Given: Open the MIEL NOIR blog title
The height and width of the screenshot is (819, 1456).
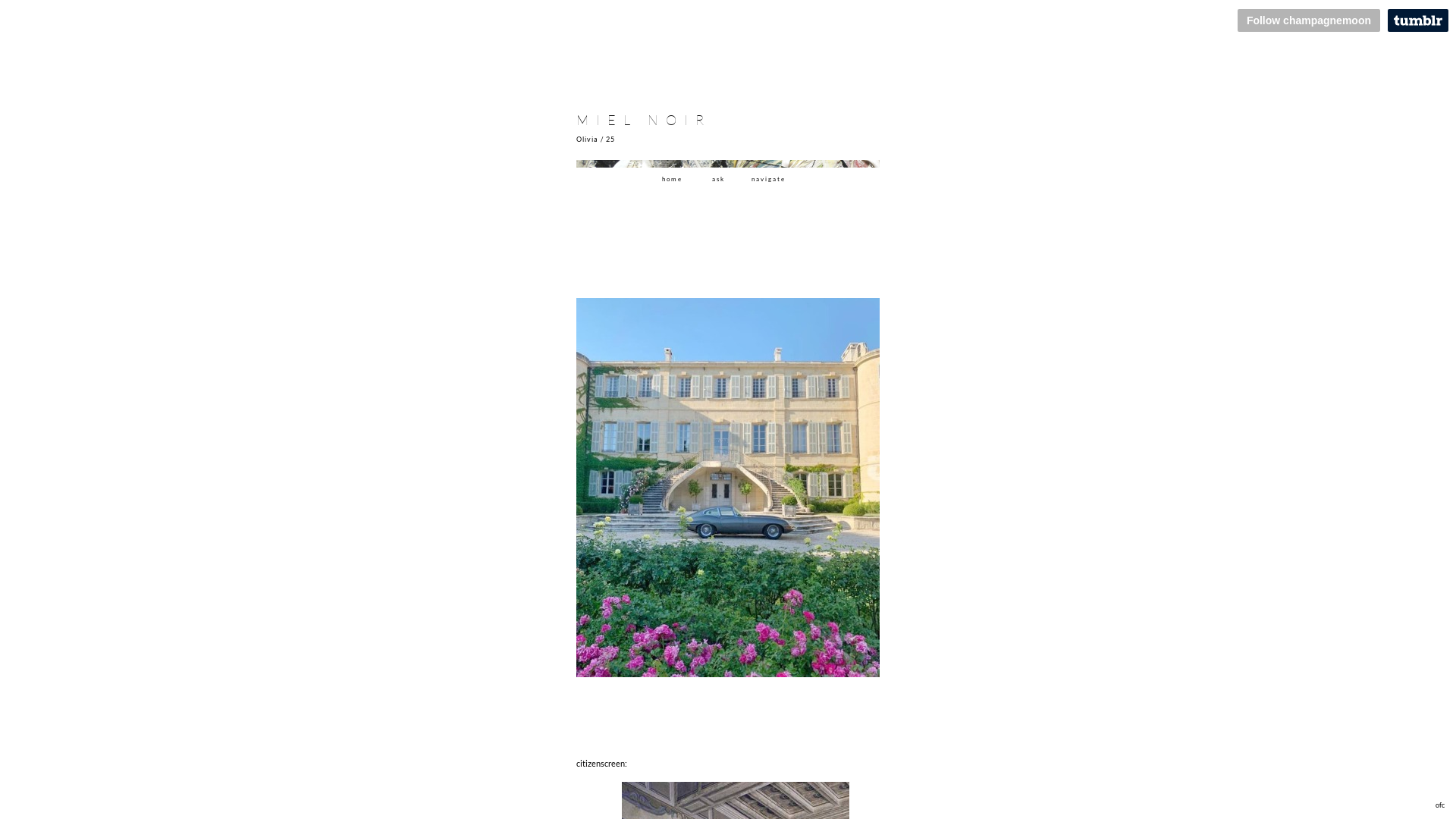Looking at the screenshot, I should click(x=642, y=121).
